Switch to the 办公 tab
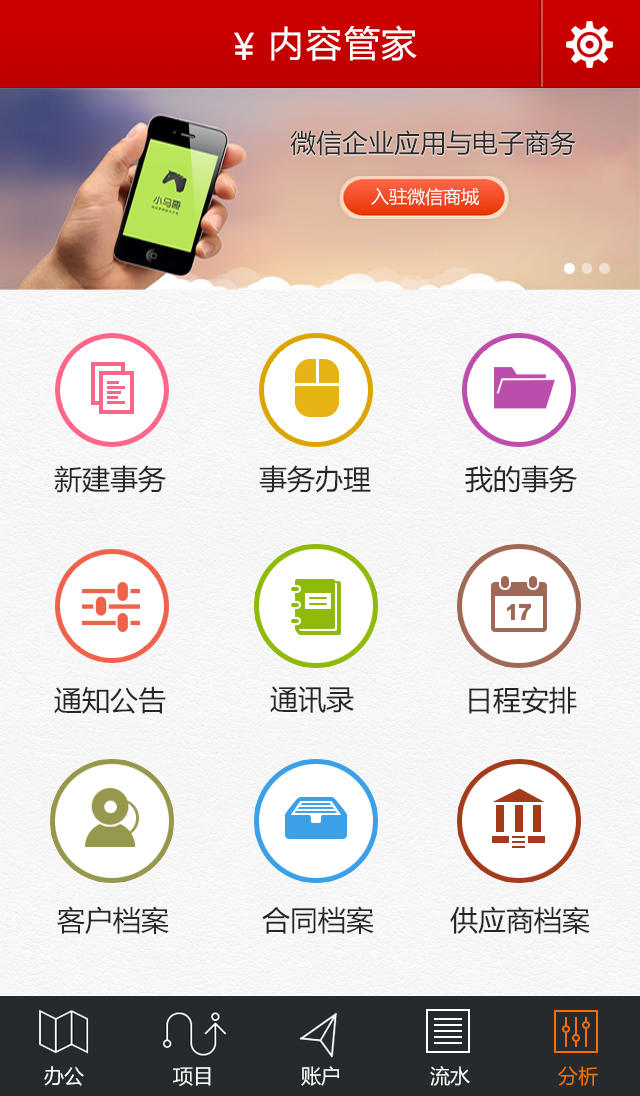The width and height of the screenshot is (640, 1096). coord(64,1046)
